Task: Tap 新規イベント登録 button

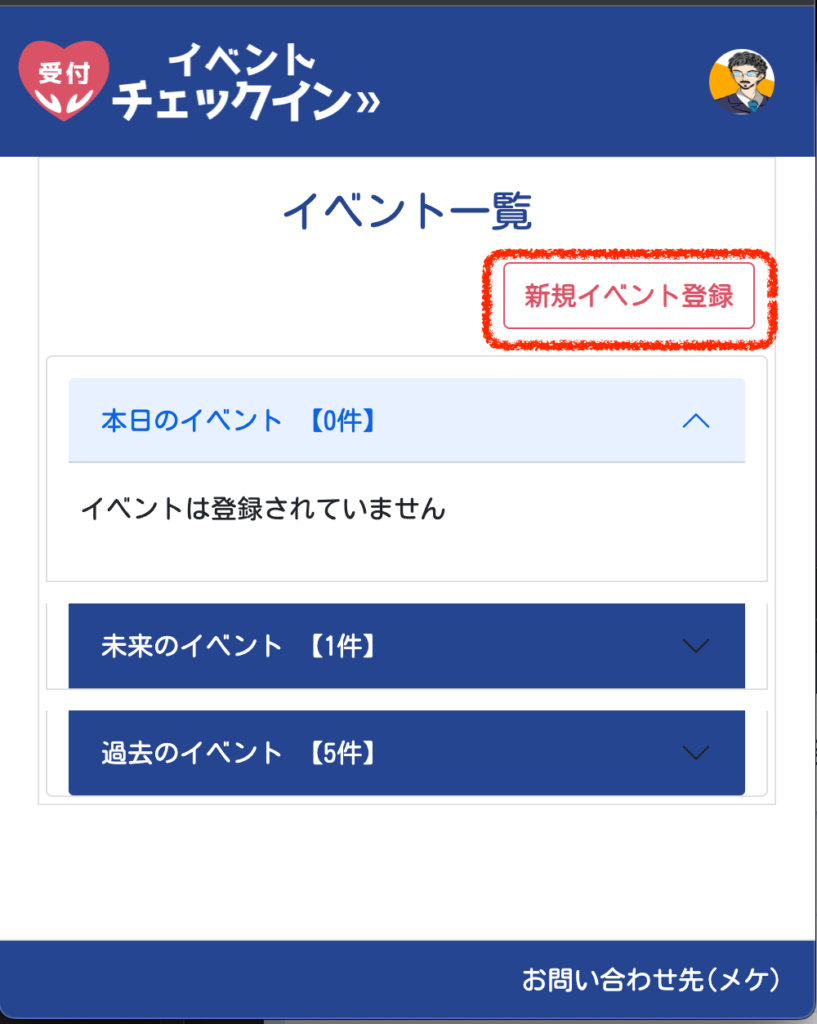Action: 628,297
